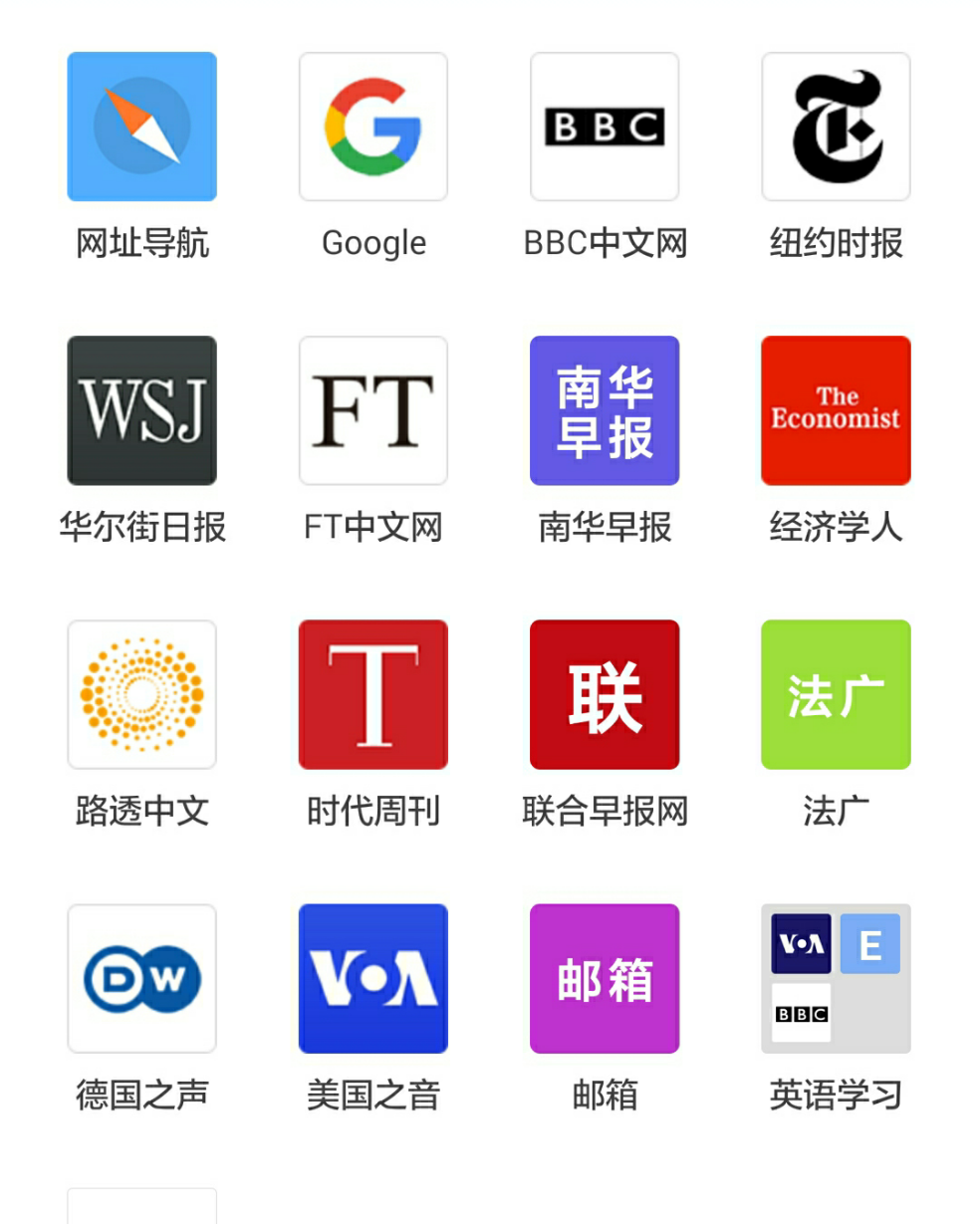Open 路透中文 shortcut

(x=141, y=694)
